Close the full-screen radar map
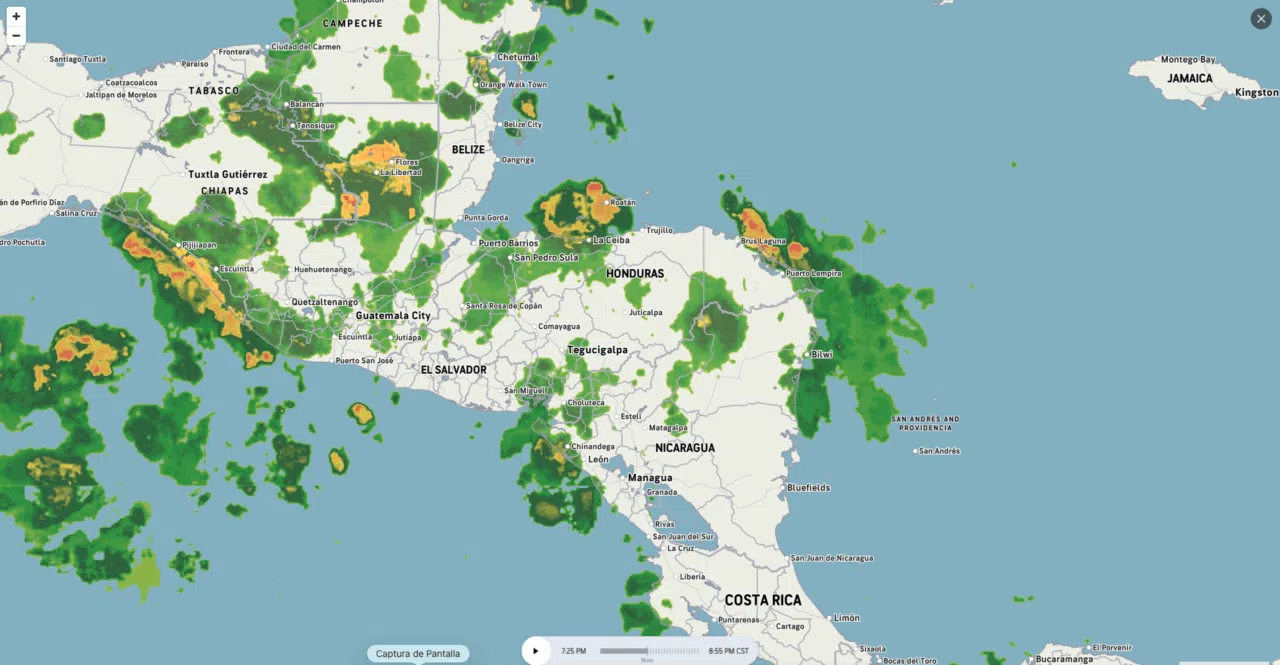This screenshot has width=1280, height=665. coord(1261,19)
